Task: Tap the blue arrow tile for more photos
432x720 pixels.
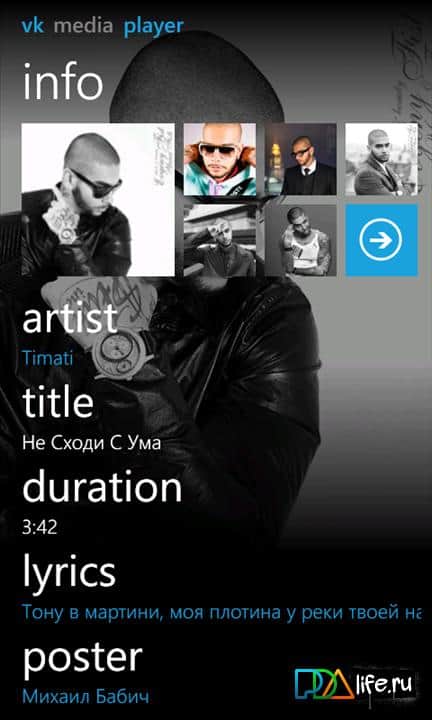Action: (x=382, y=240)
